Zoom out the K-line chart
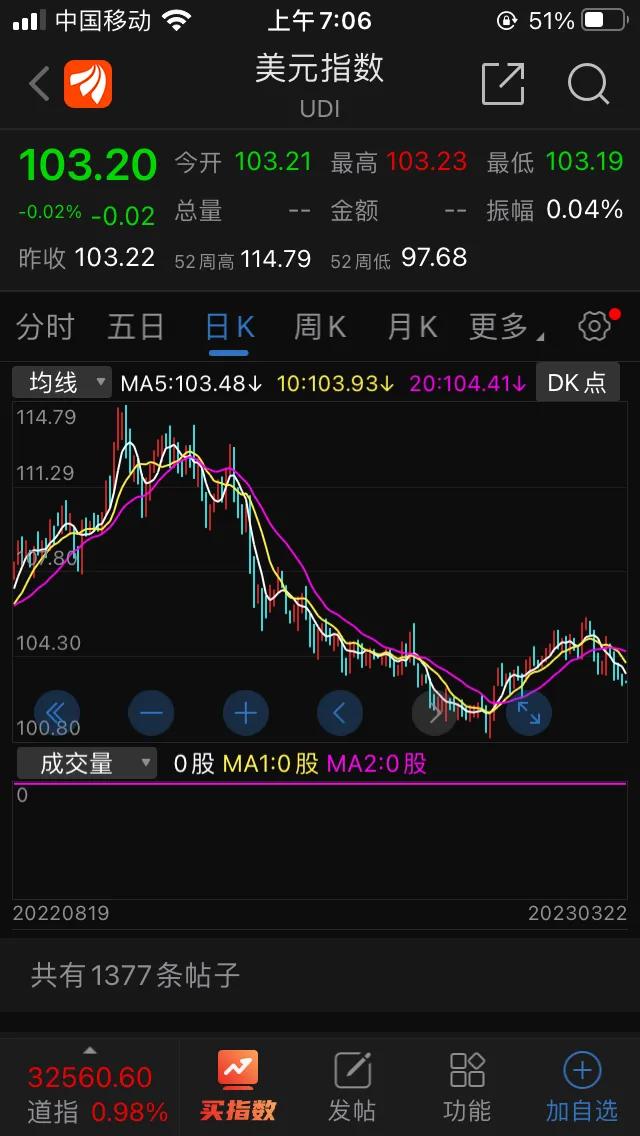 click(x=151, y=713)
